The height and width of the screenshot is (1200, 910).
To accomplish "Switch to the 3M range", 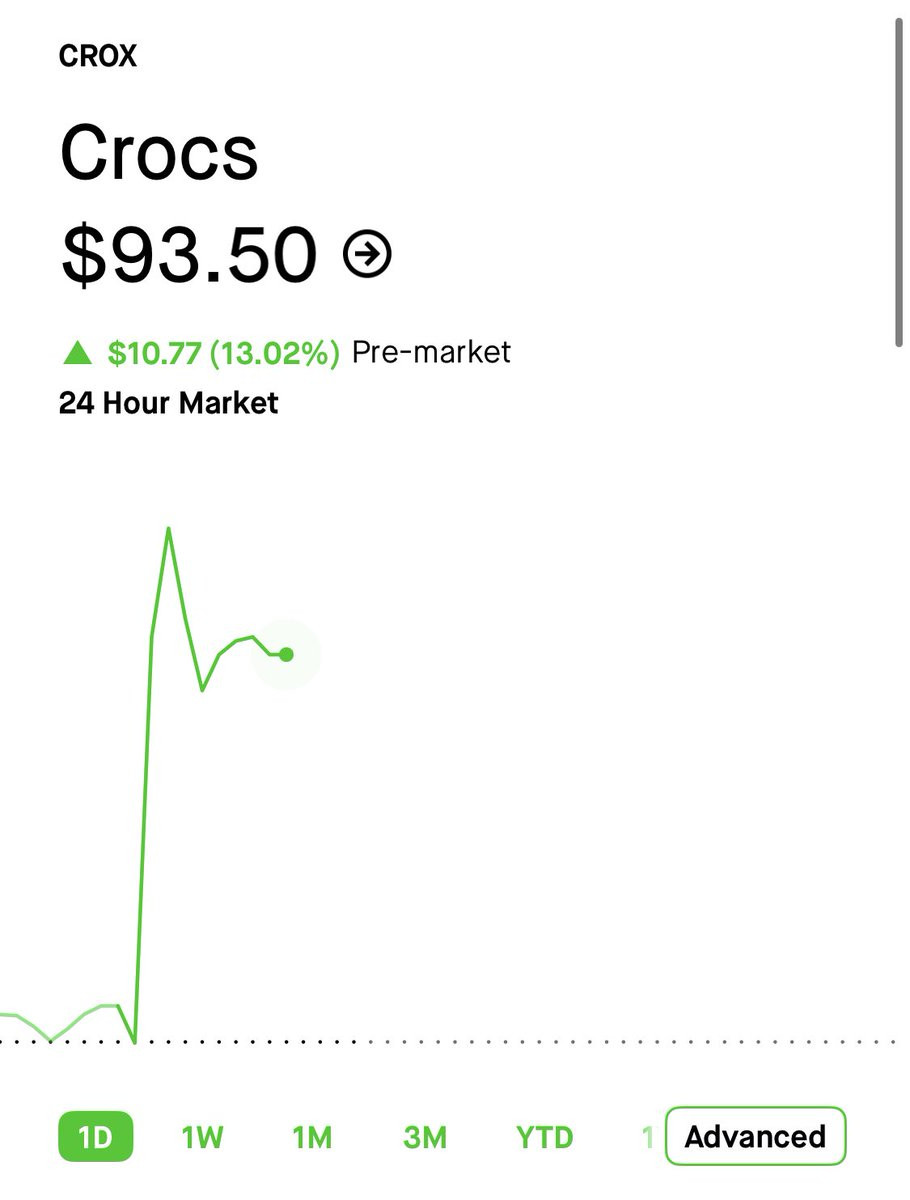I will tap(425, 1137).
